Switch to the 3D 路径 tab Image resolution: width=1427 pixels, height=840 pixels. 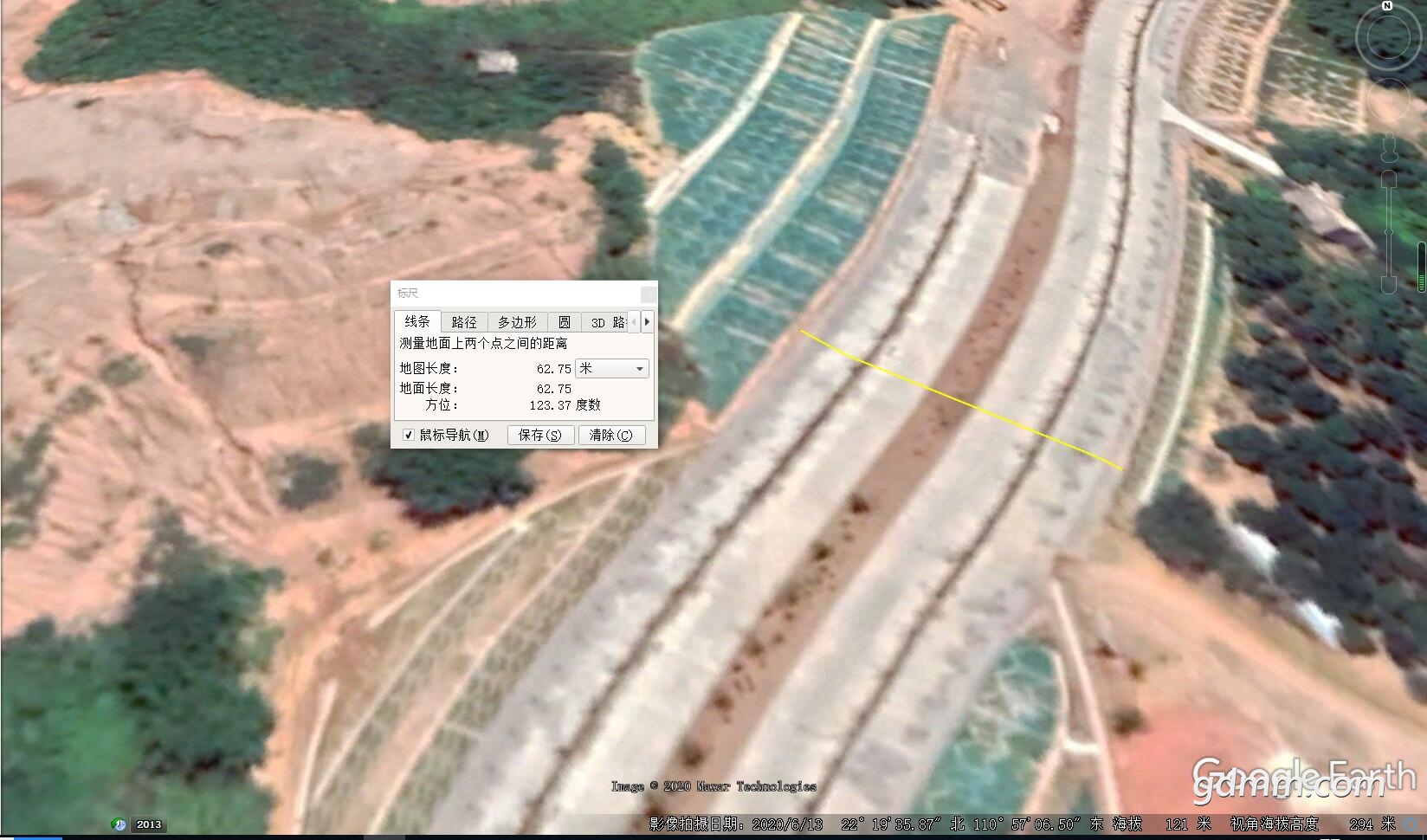click(606, 322)
